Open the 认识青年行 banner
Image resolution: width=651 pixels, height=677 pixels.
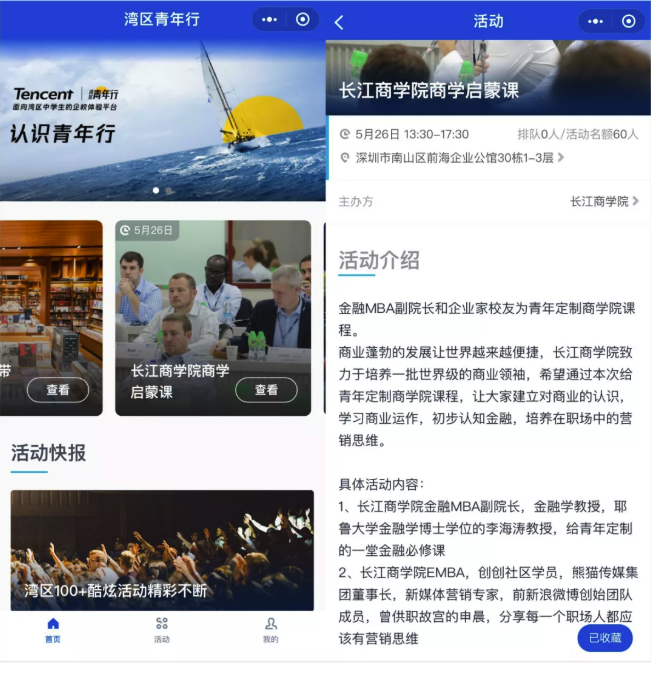point(162,120)
